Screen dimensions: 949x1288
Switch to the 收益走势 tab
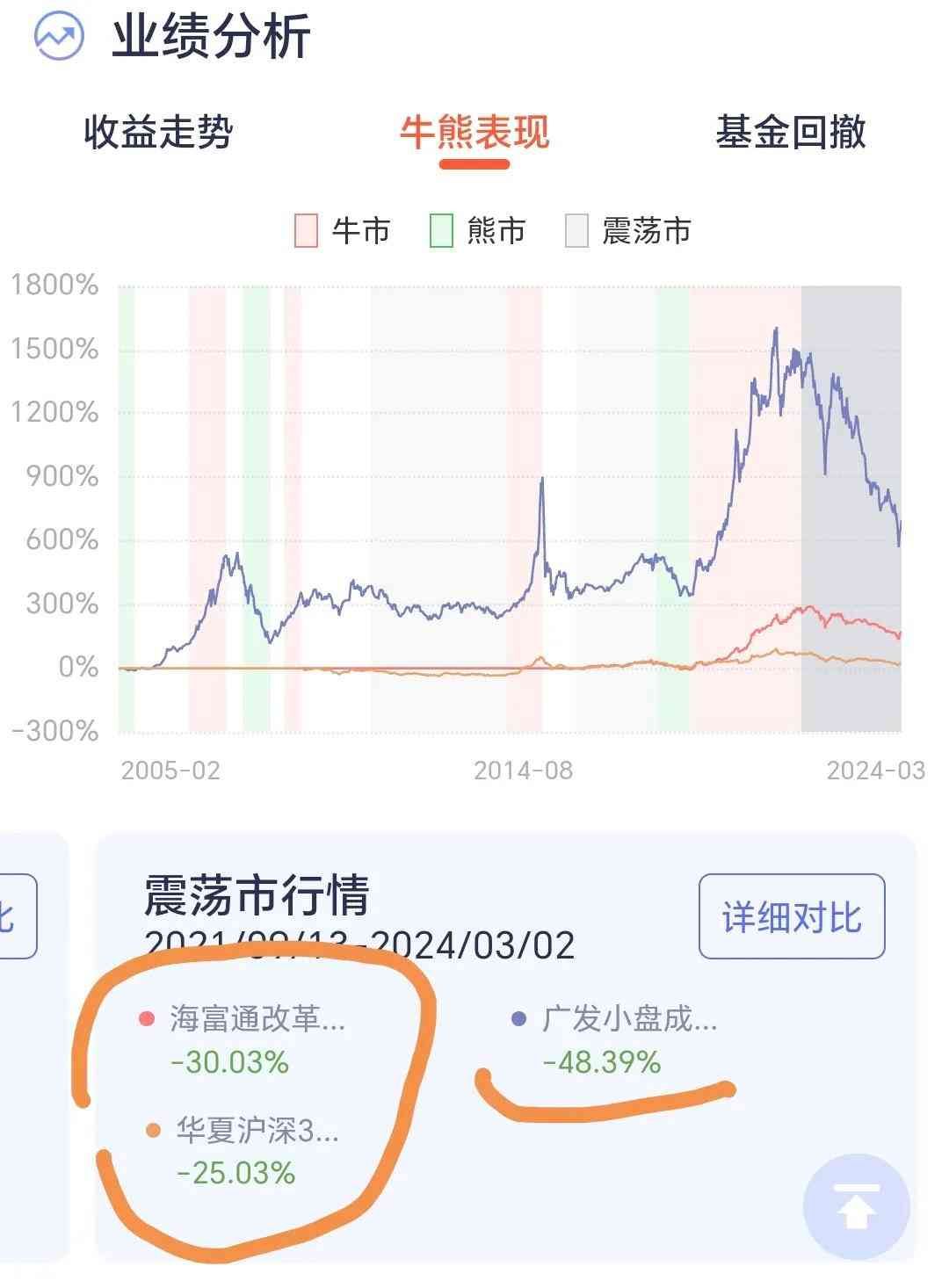[158, 133]
